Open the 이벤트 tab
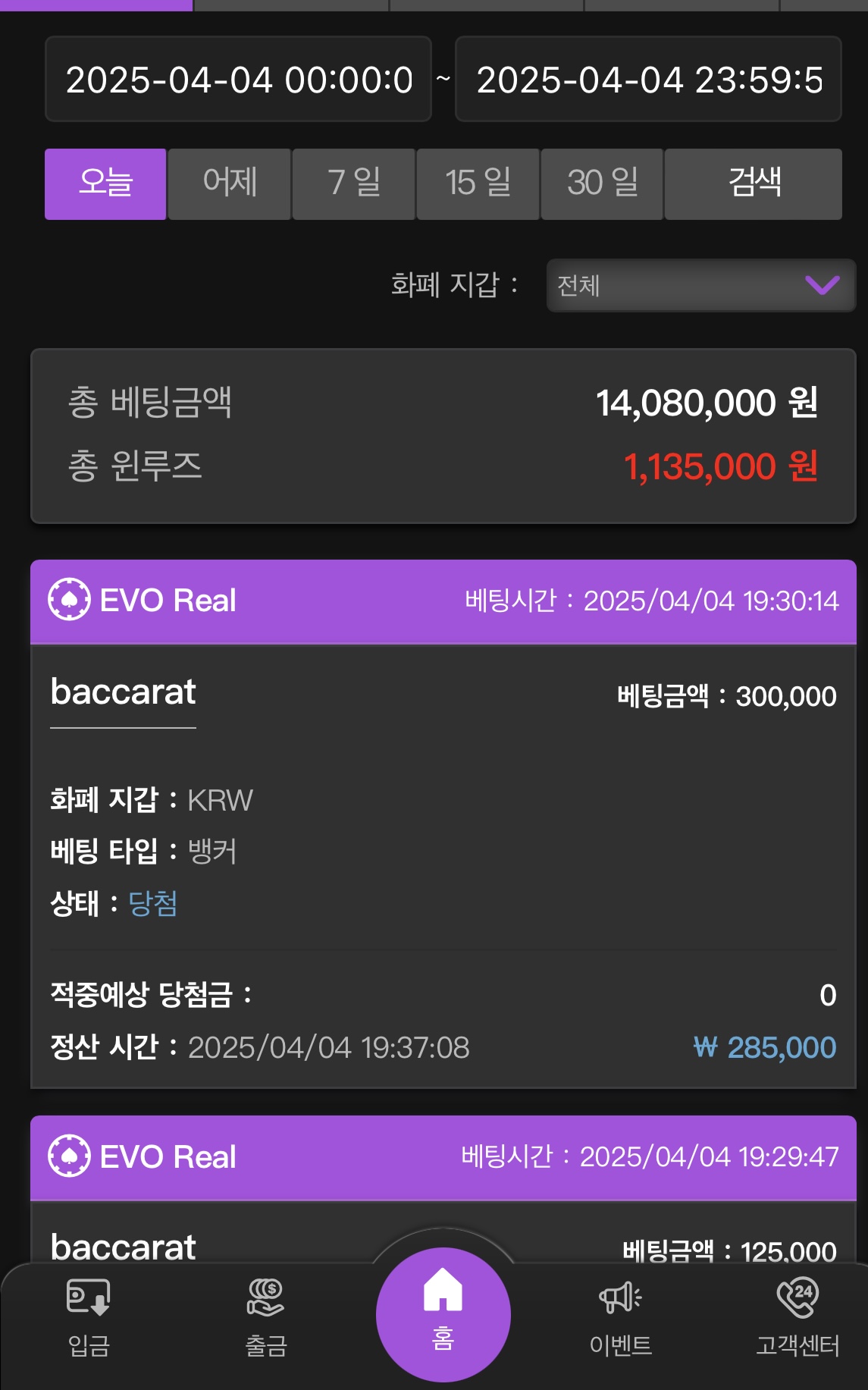868x1390 pixels. click(x=621, y=1318)
